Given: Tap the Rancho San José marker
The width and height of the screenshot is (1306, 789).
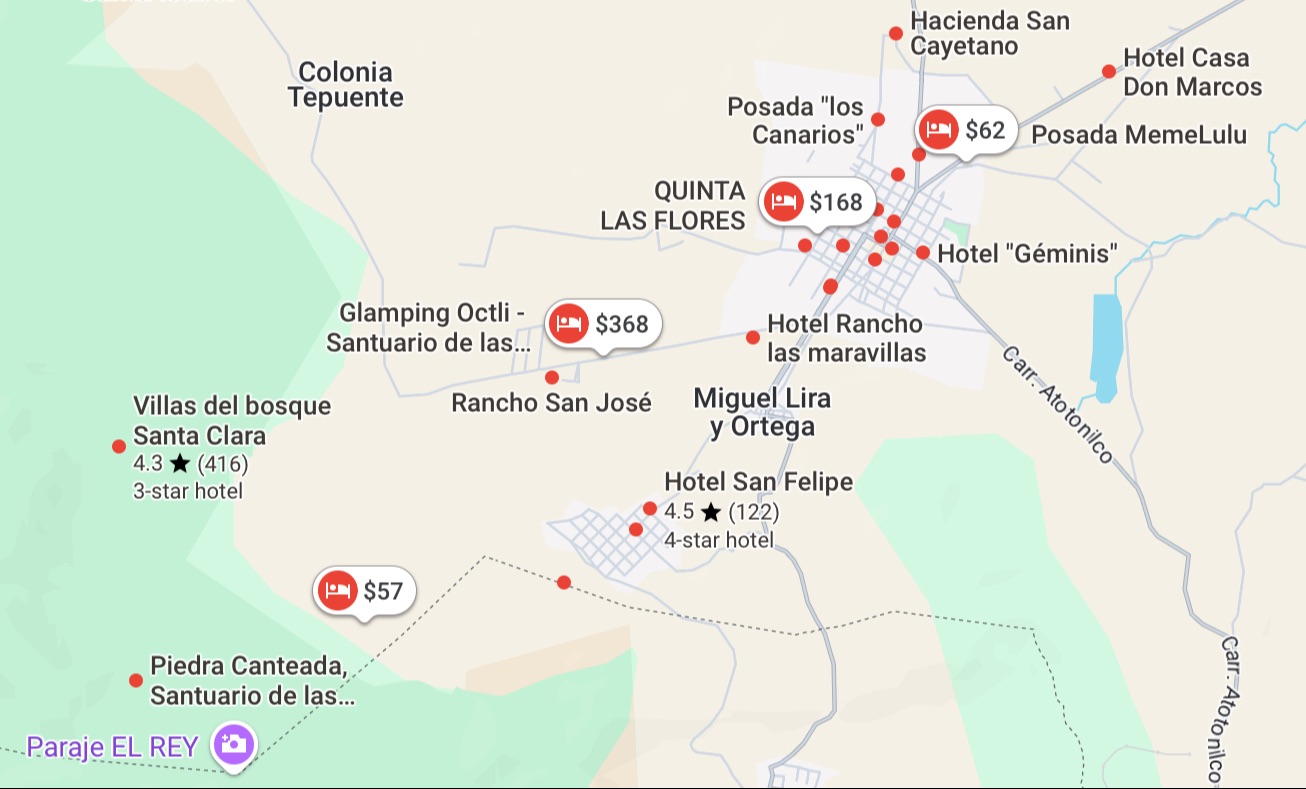Looking at the screenshot, I should (552, 378).
